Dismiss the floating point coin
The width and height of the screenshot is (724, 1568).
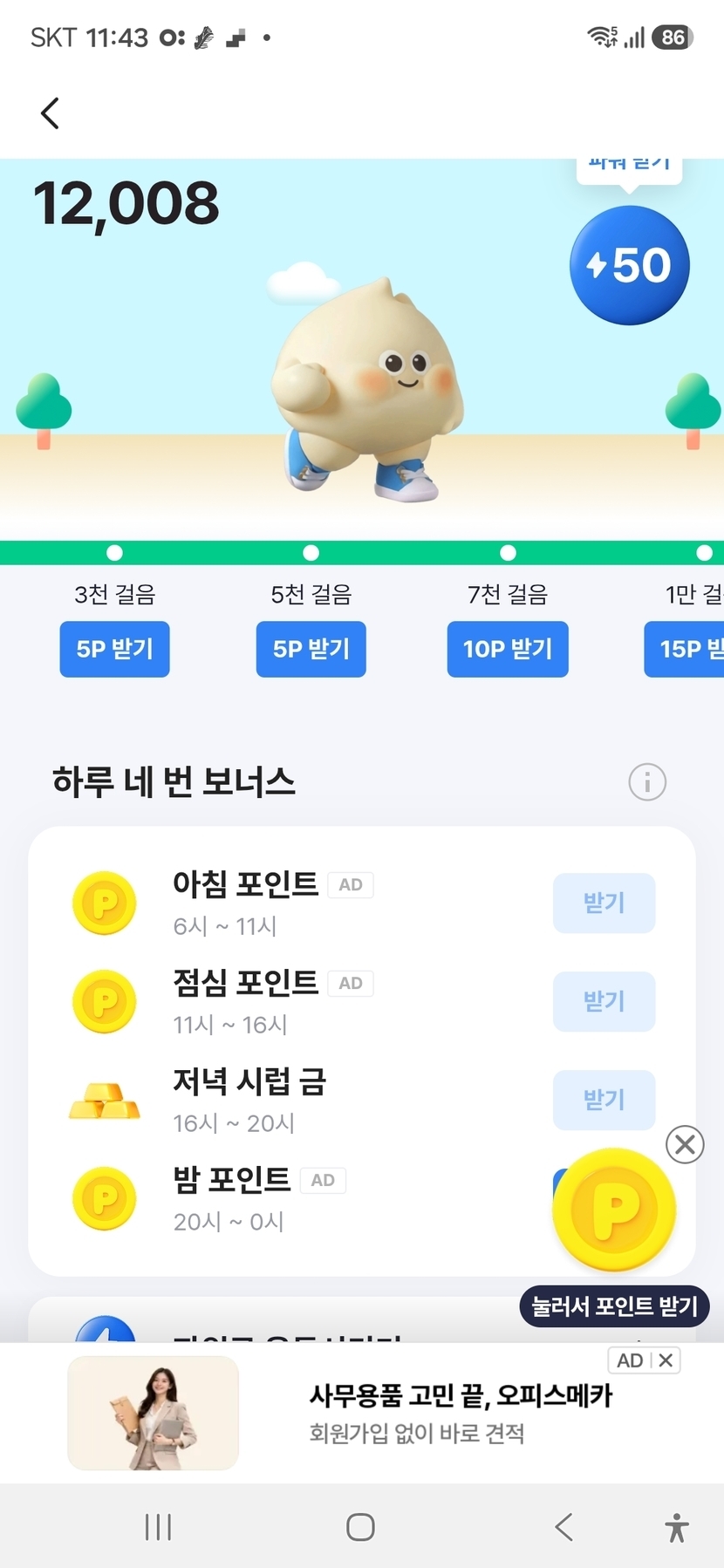(685, 1144)
